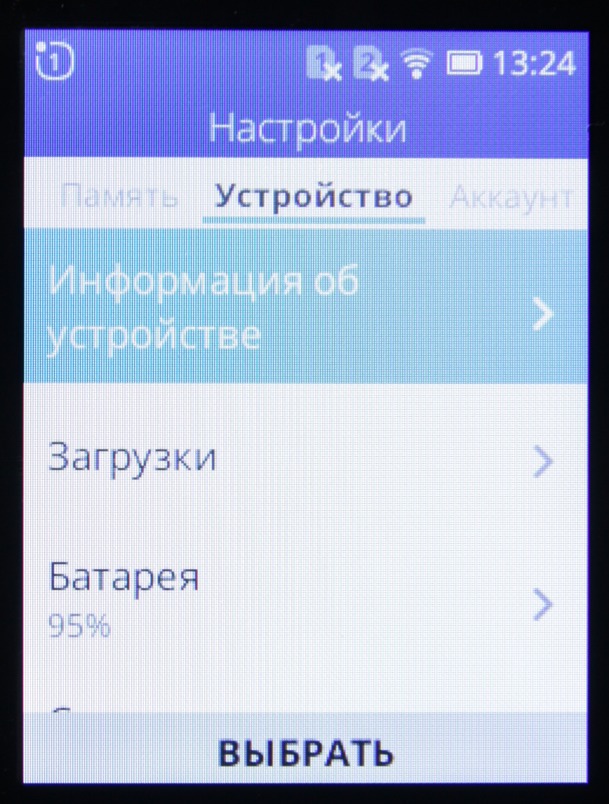Select the Устройство tab
609x804 pixels.
[314, 196]
